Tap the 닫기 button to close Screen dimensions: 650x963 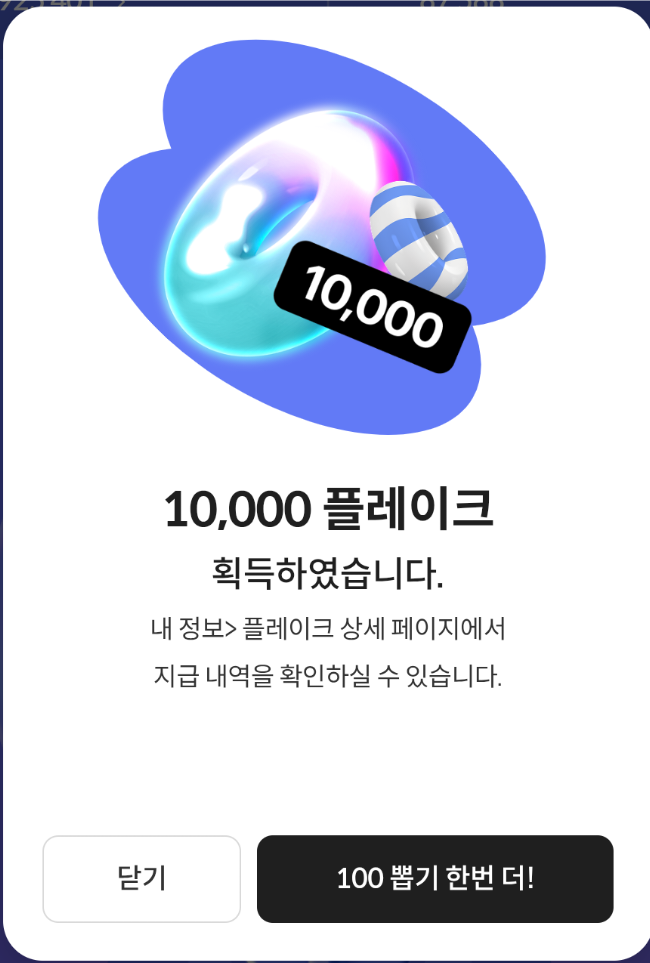(x=141, y=879)
